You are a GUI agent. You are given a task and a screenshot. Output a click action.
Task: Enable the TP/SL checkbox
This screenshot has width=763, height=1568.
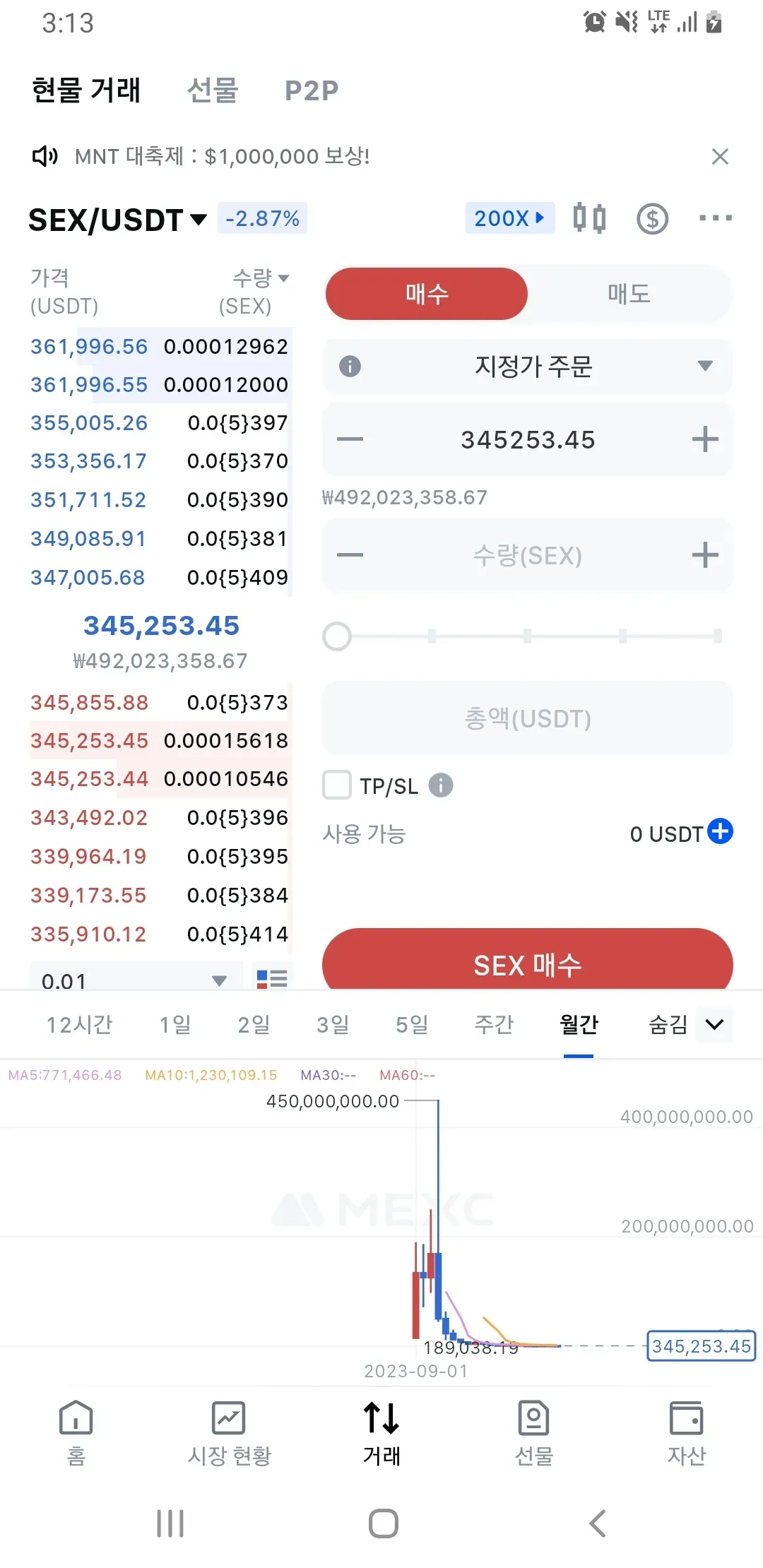(x=337, y=785)
